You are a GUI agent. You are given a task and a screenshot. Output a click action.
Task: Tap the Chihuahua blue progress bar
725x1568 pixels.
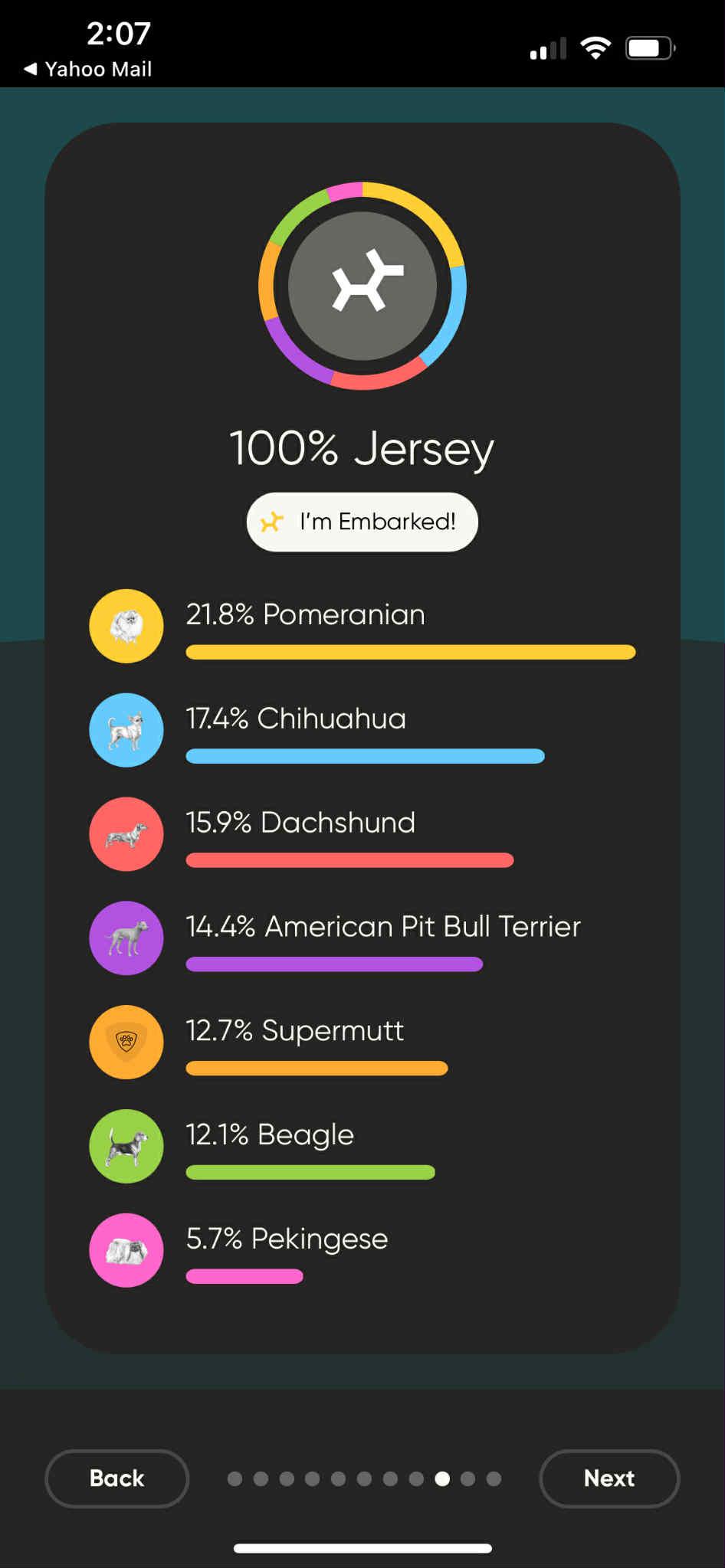point(364,756)
